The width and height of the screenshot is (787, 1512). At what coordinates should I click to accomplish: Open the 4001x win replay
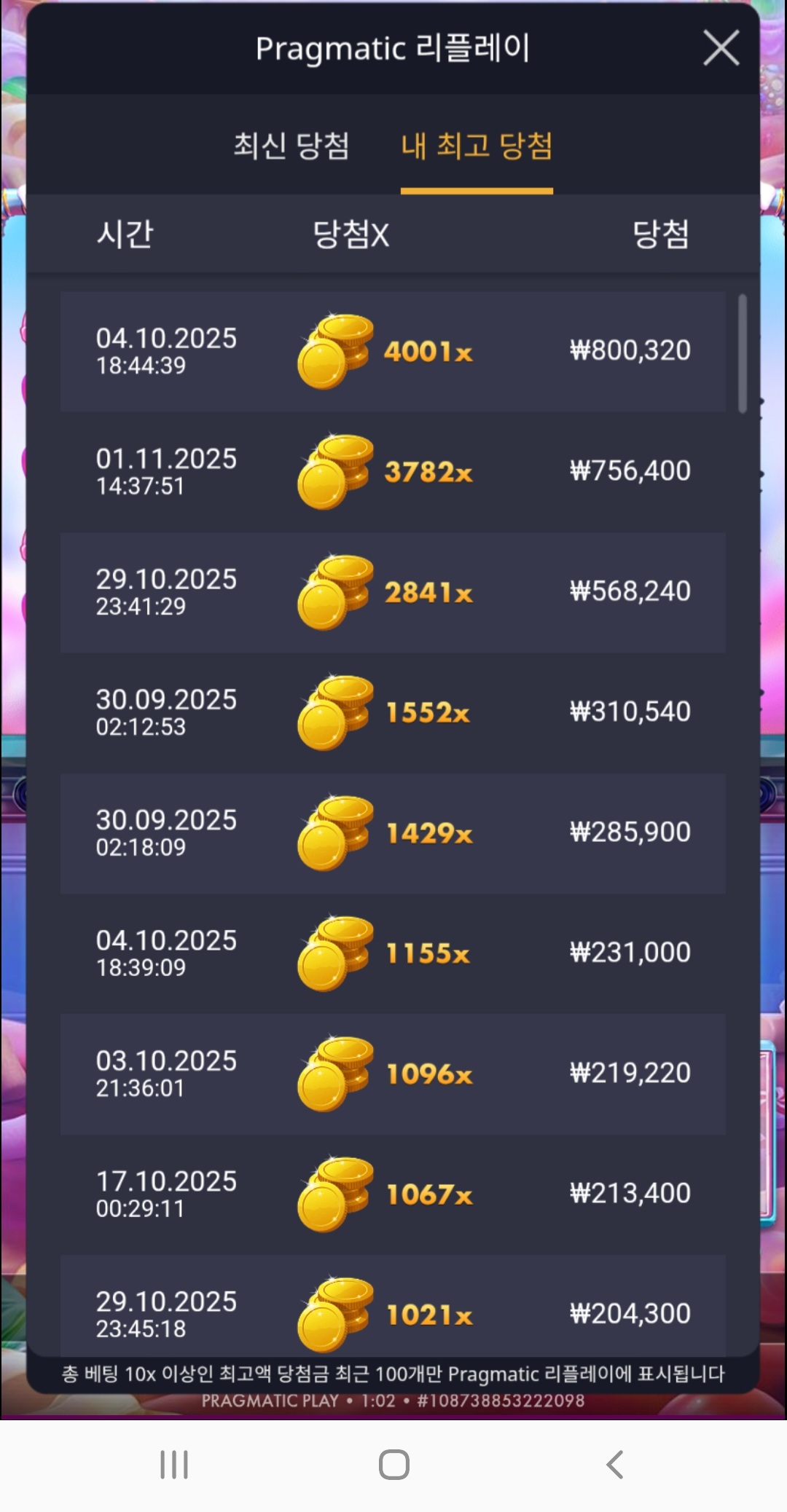tap(393, 351)
